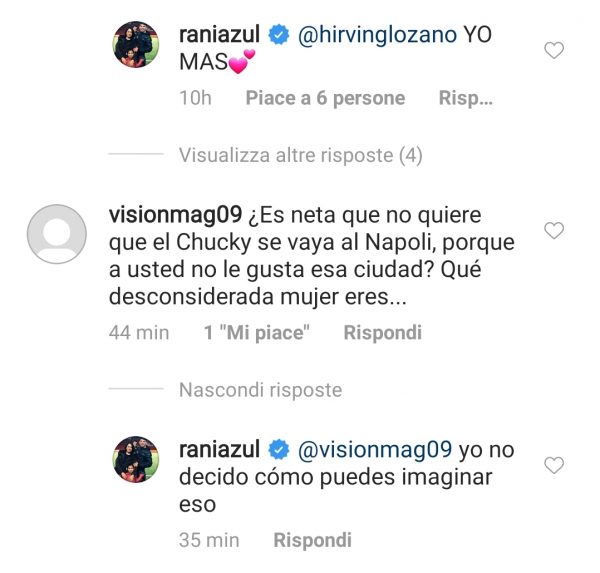Reply to raniazul's 35 min comment
The width and height of the screenshot is (600, 573).
point(312,540)
